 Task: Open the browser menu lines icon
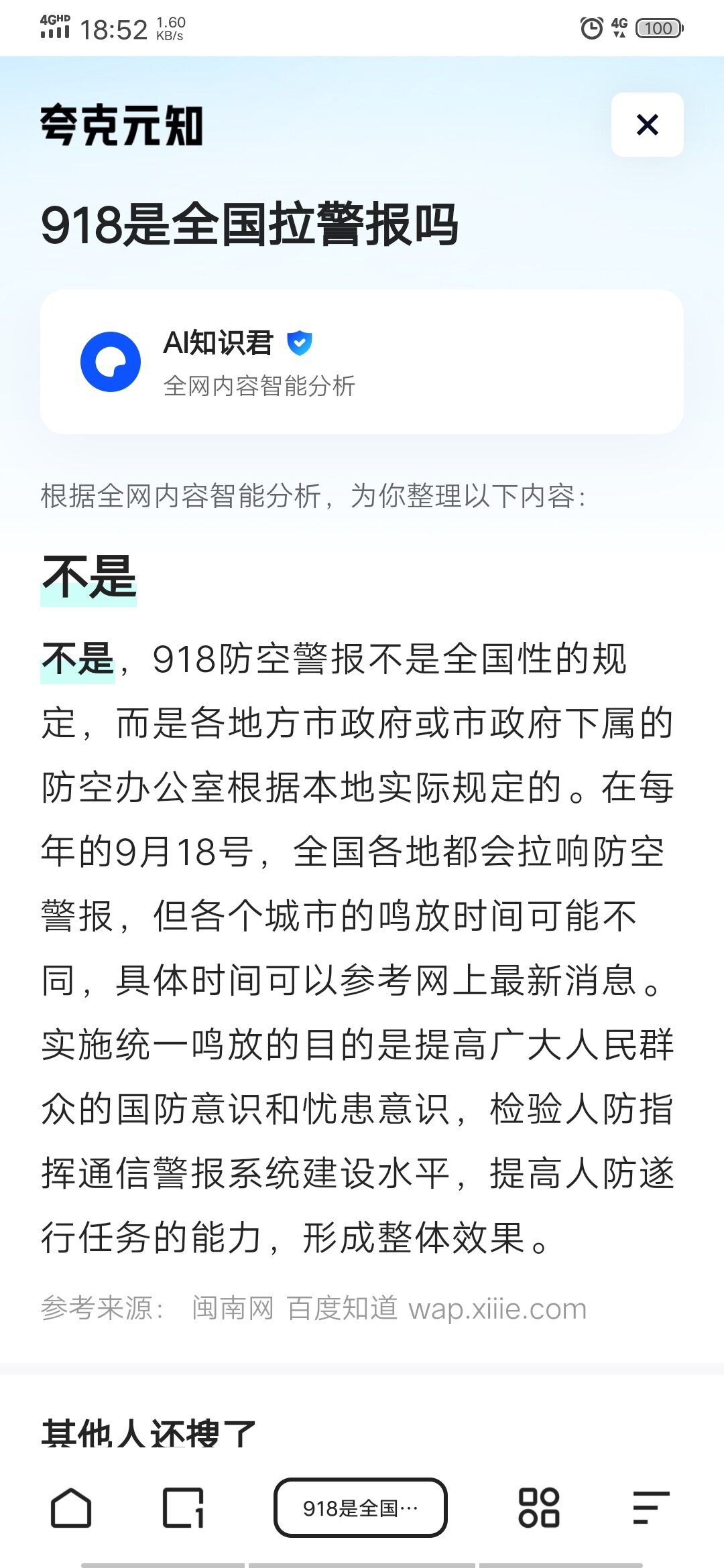(x=650, y=1508)
